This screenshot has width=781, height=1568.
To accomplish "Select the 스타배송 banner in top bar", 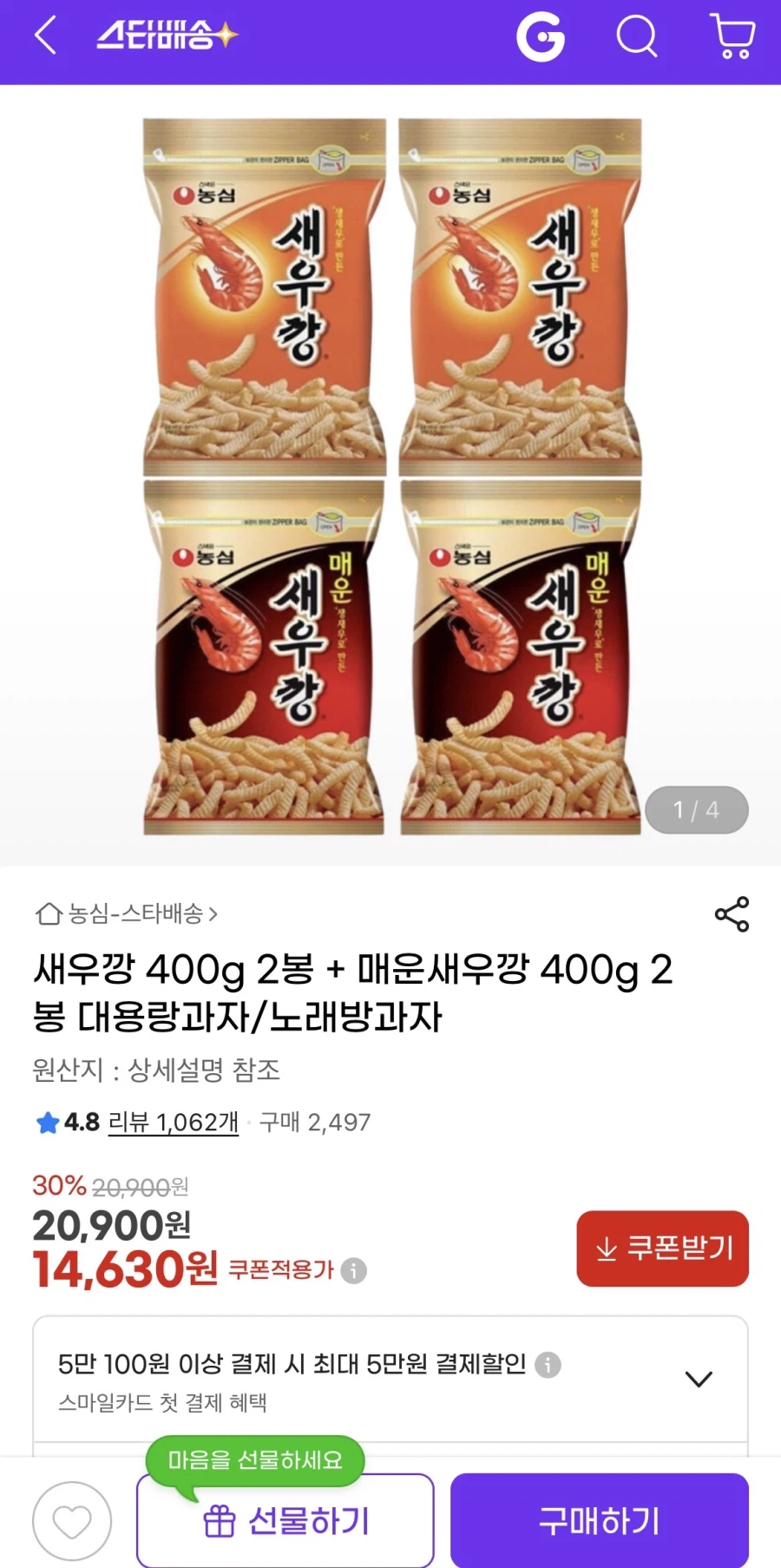I will tap(161, 36).
